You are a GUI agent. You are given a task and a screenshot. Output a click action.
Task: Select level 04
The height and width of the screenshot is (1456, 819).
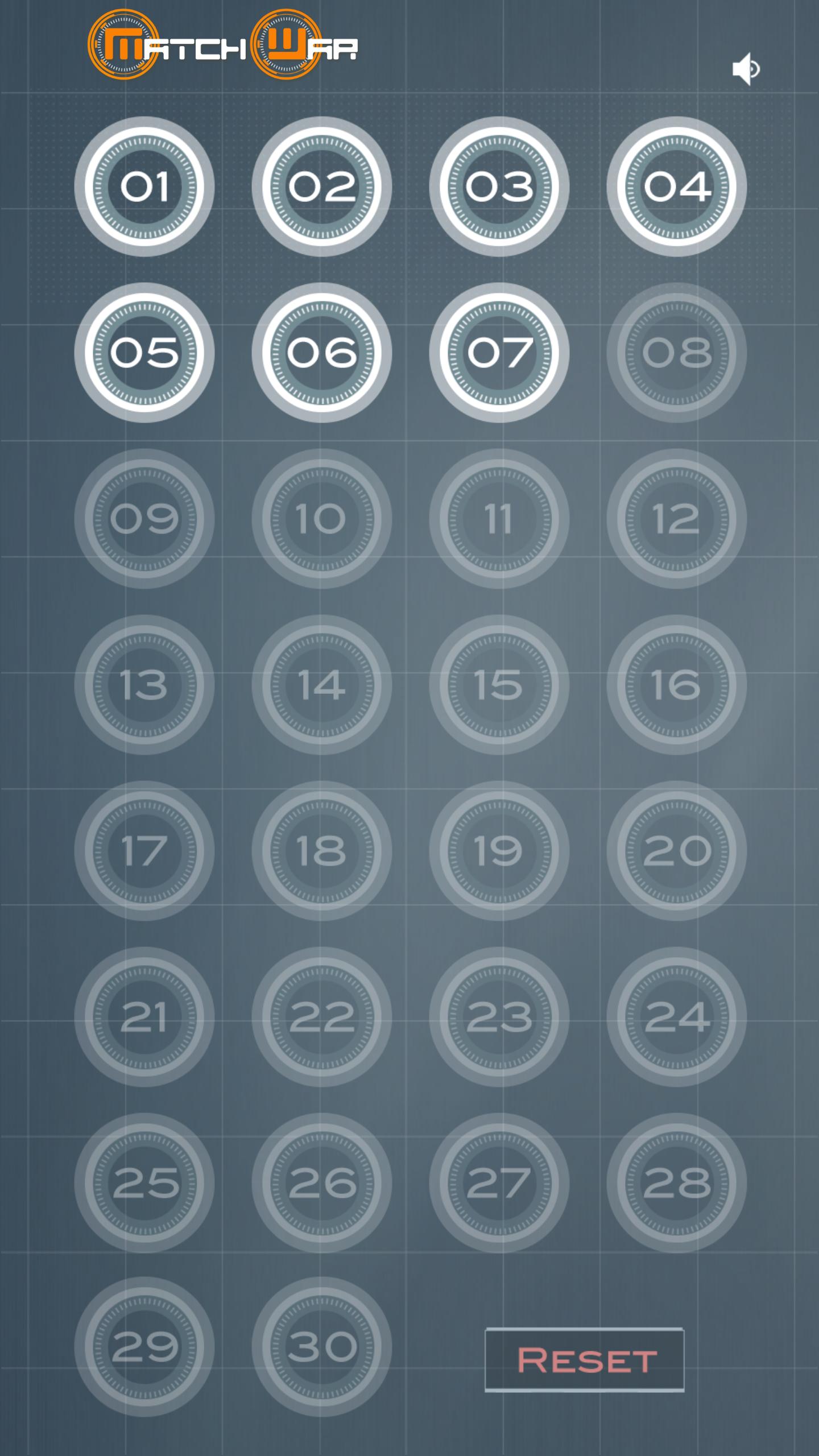[x=677, y=187]
